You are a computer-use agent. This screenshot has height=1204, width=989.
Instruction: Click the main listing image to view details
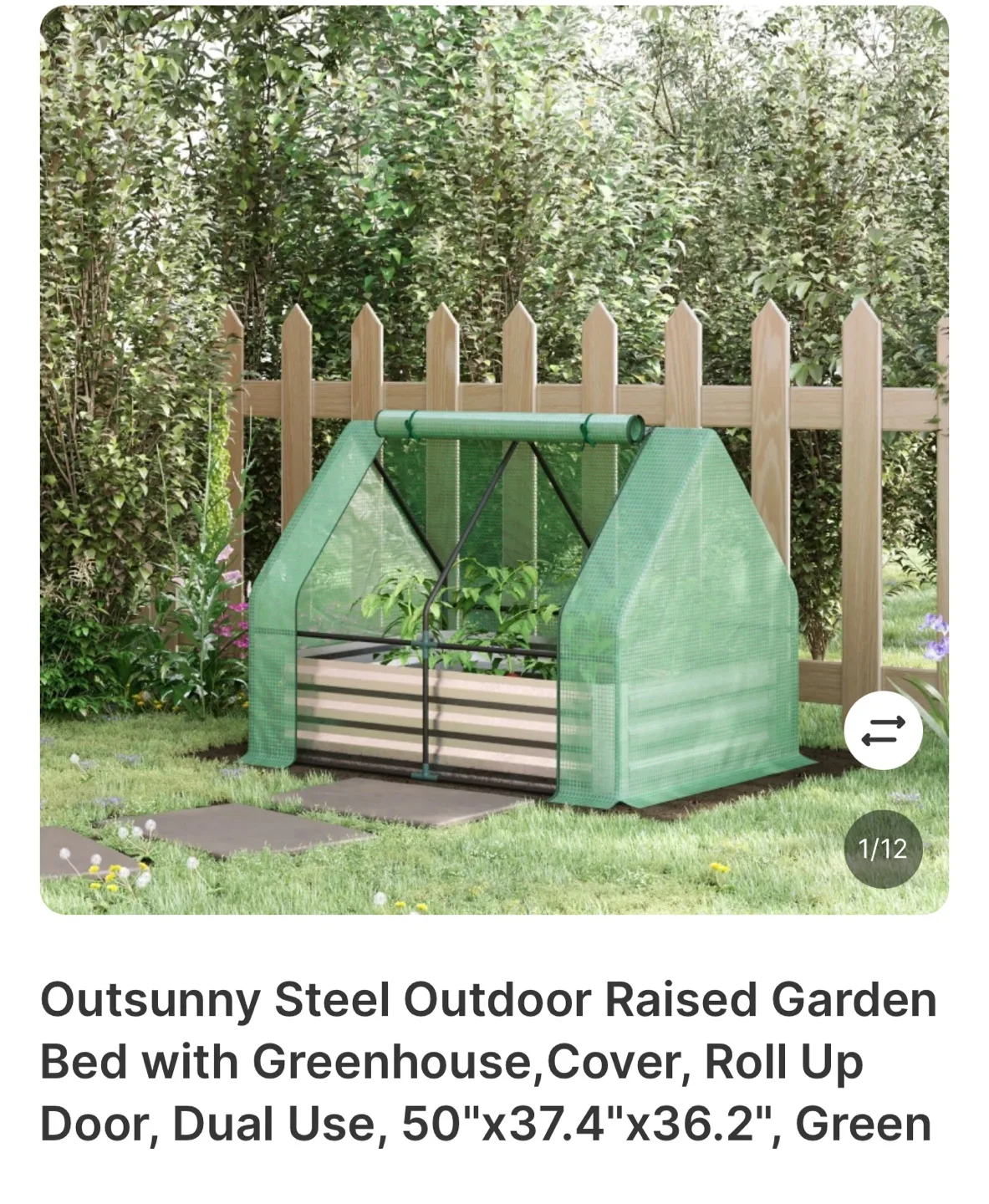click(493, 468)
